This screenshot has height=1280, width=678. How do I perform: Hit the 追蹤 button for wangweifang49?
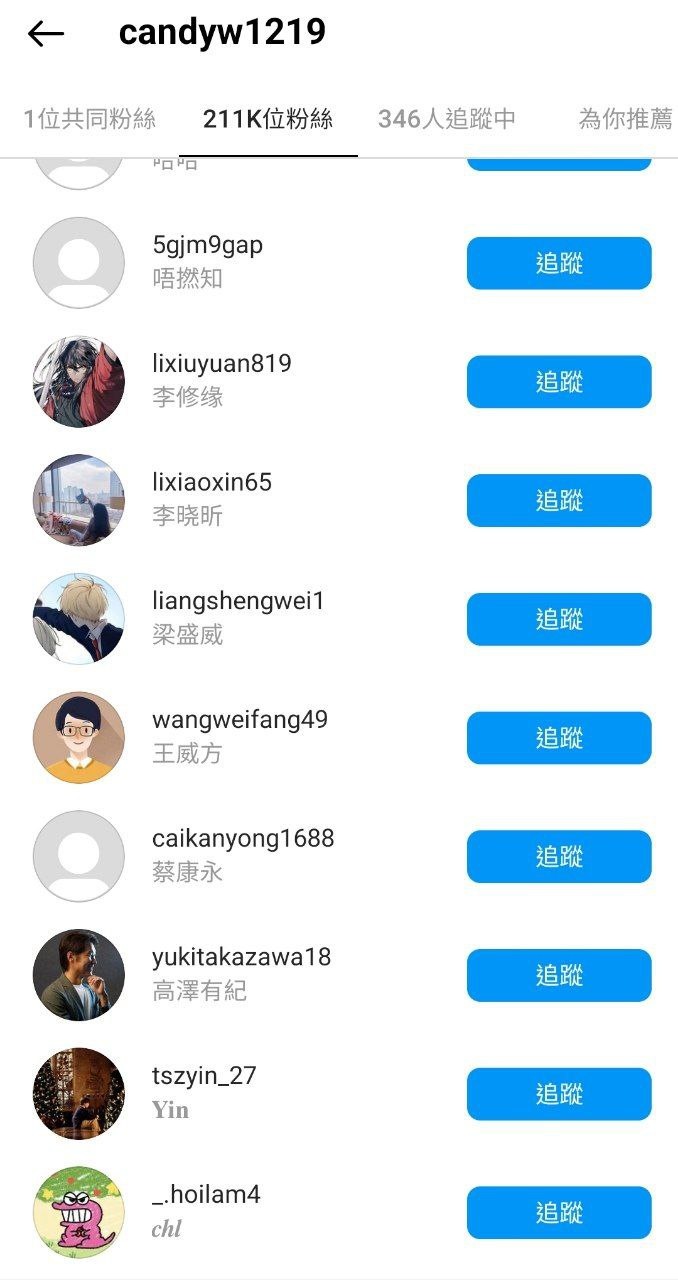pos(559,738)
